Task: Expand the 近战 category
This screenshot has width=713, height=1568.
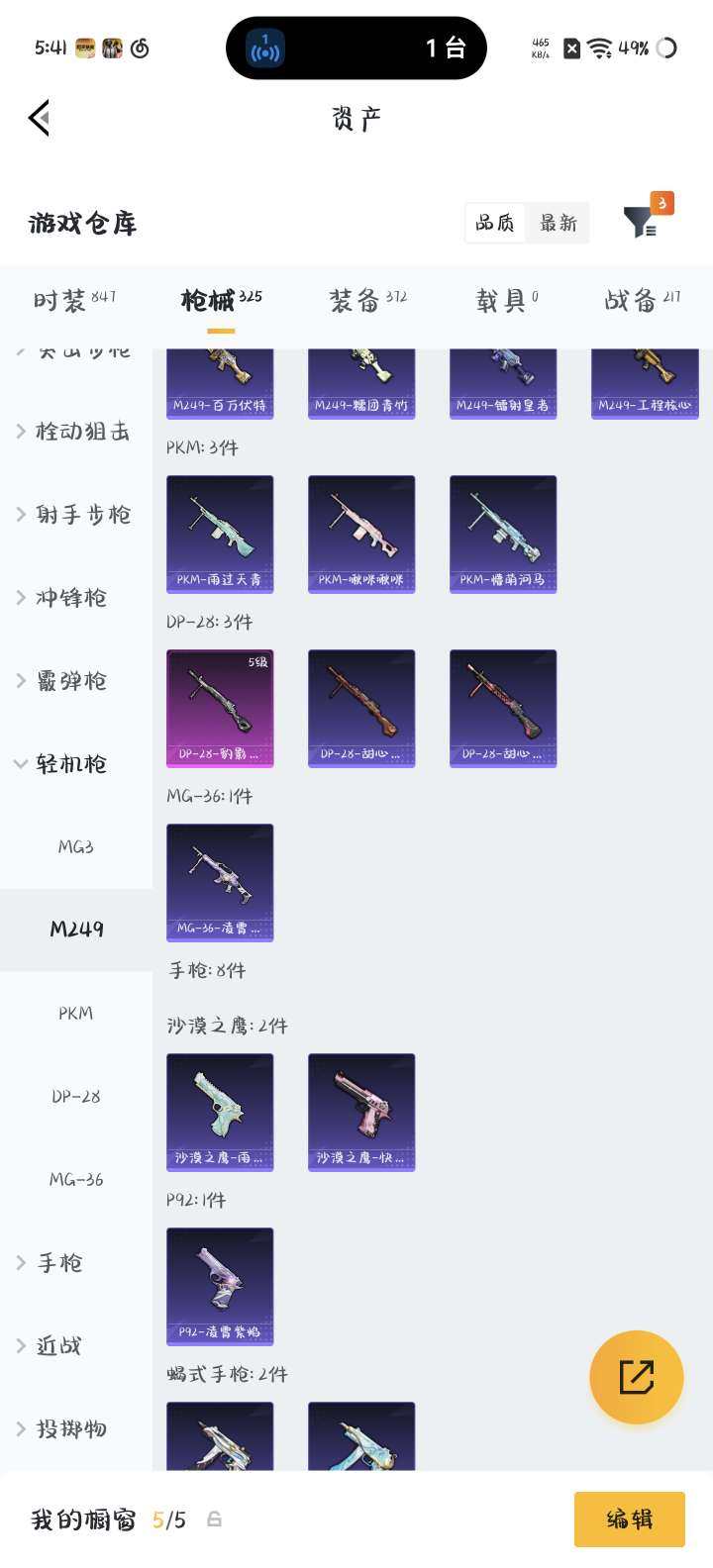Action: [54, 1345]
